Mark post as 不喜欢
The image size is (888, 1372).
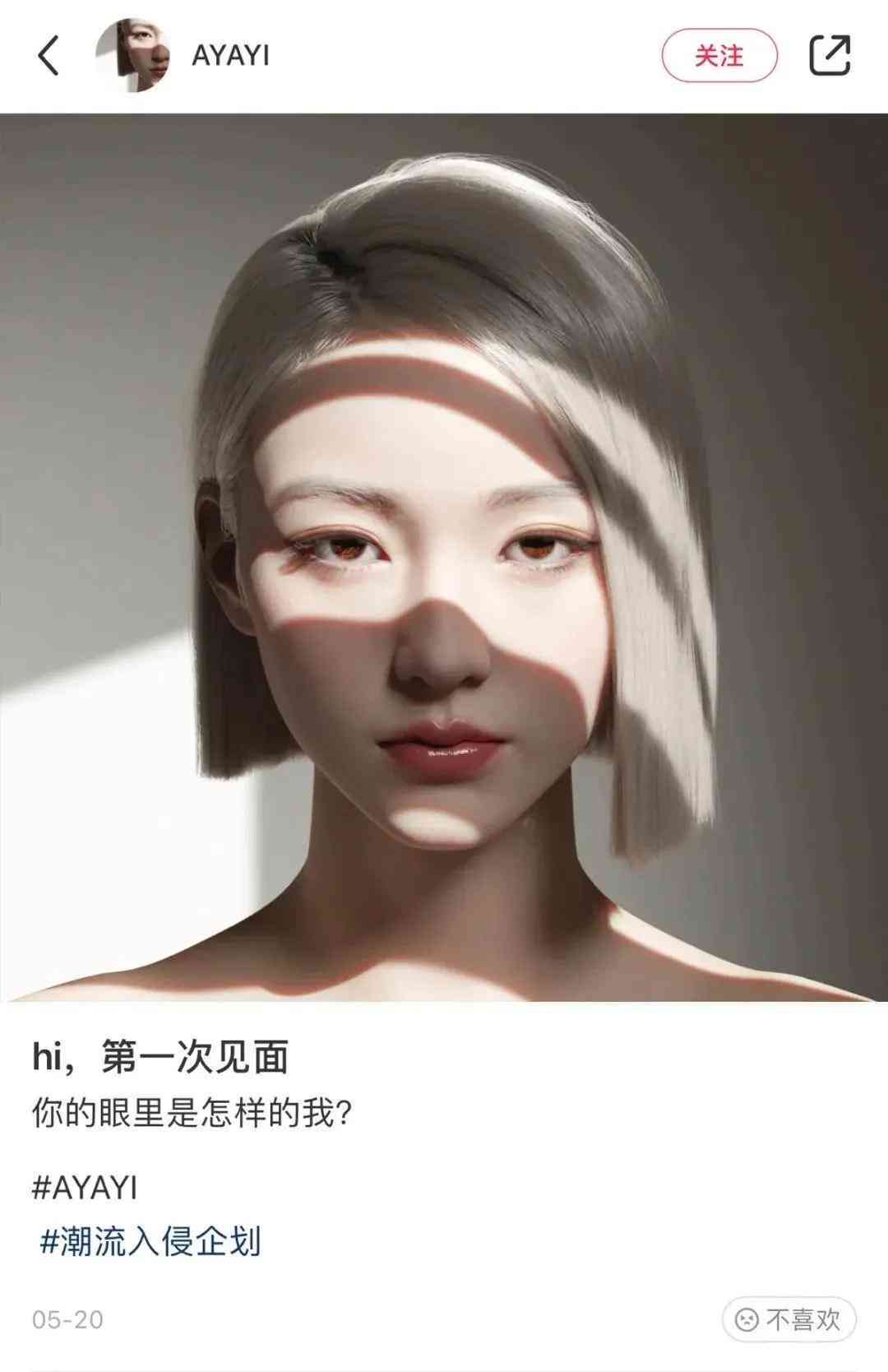[789, 1319]
